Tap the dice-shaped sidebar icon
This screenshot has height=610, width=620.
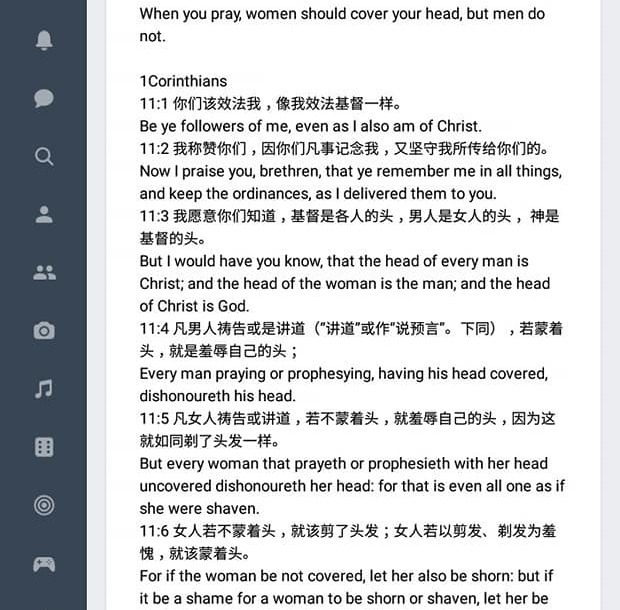pos(43,447)
